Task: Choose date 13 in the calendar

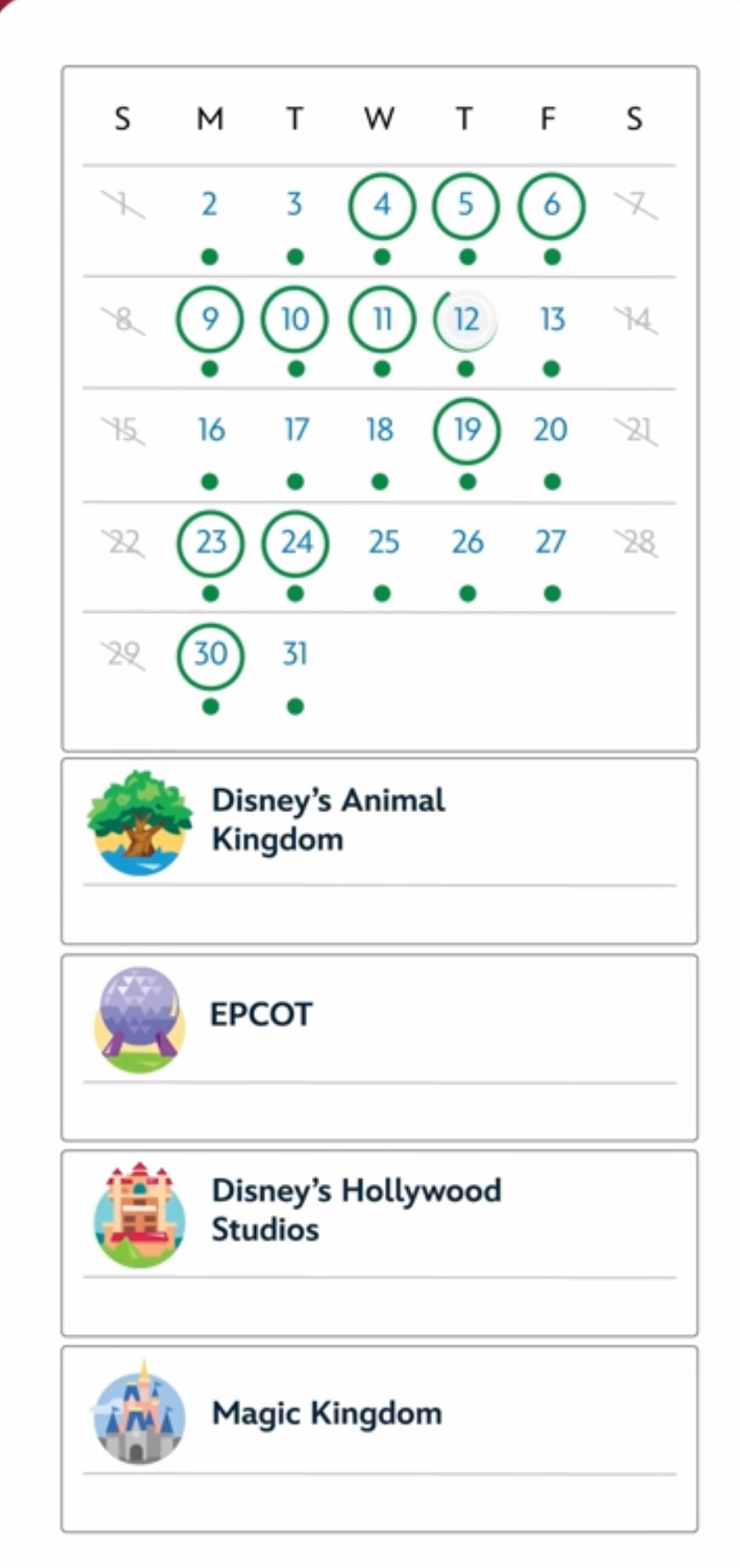Action: 551,319
